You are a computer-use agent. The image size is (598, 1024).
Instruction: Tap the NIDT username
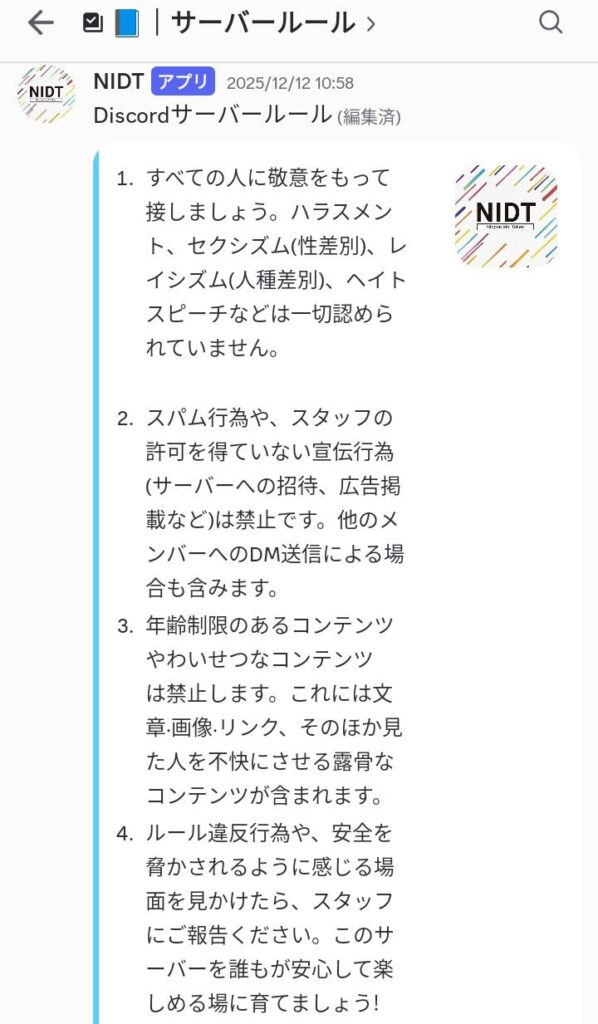[x=118, y=82]
